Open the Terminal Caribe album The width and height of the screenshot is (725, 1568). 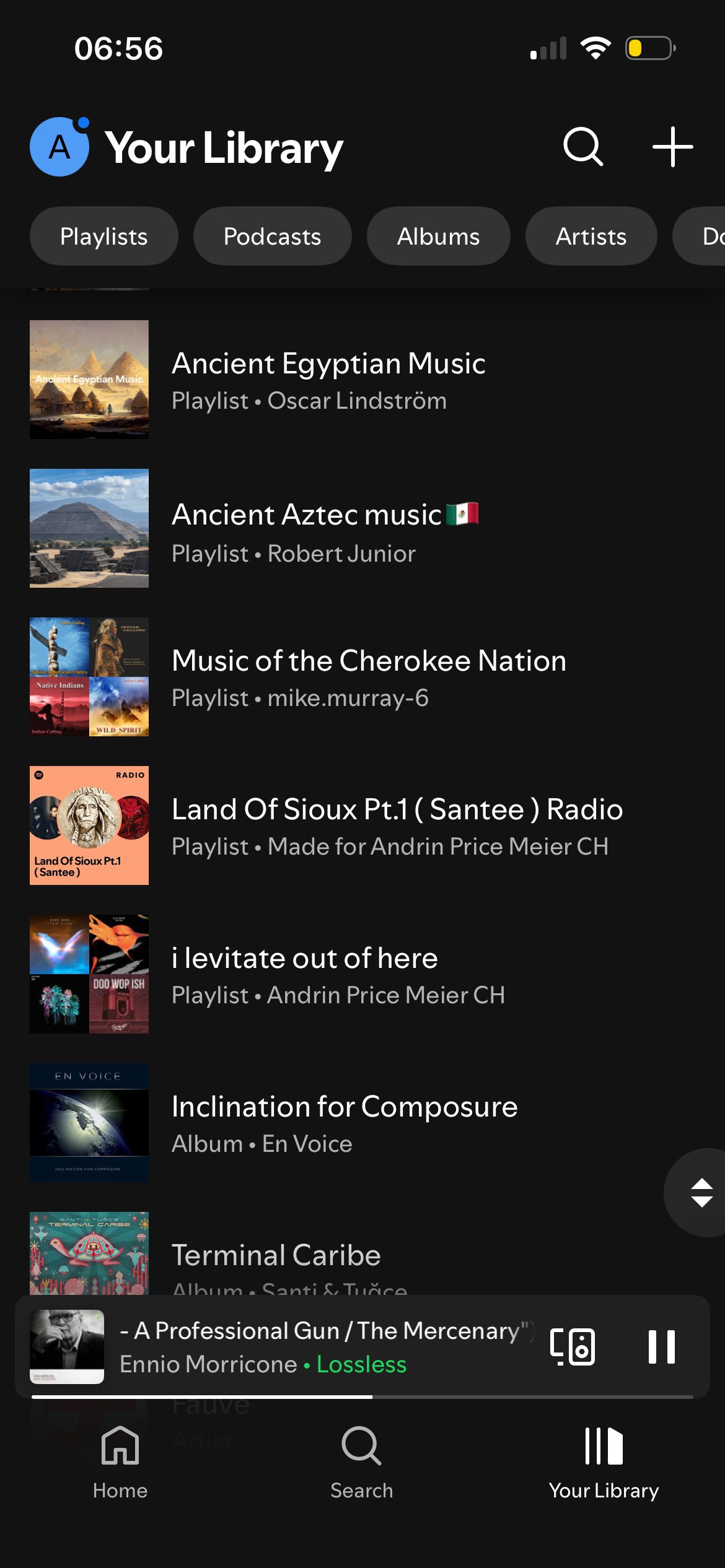[x=276, y=1257]
